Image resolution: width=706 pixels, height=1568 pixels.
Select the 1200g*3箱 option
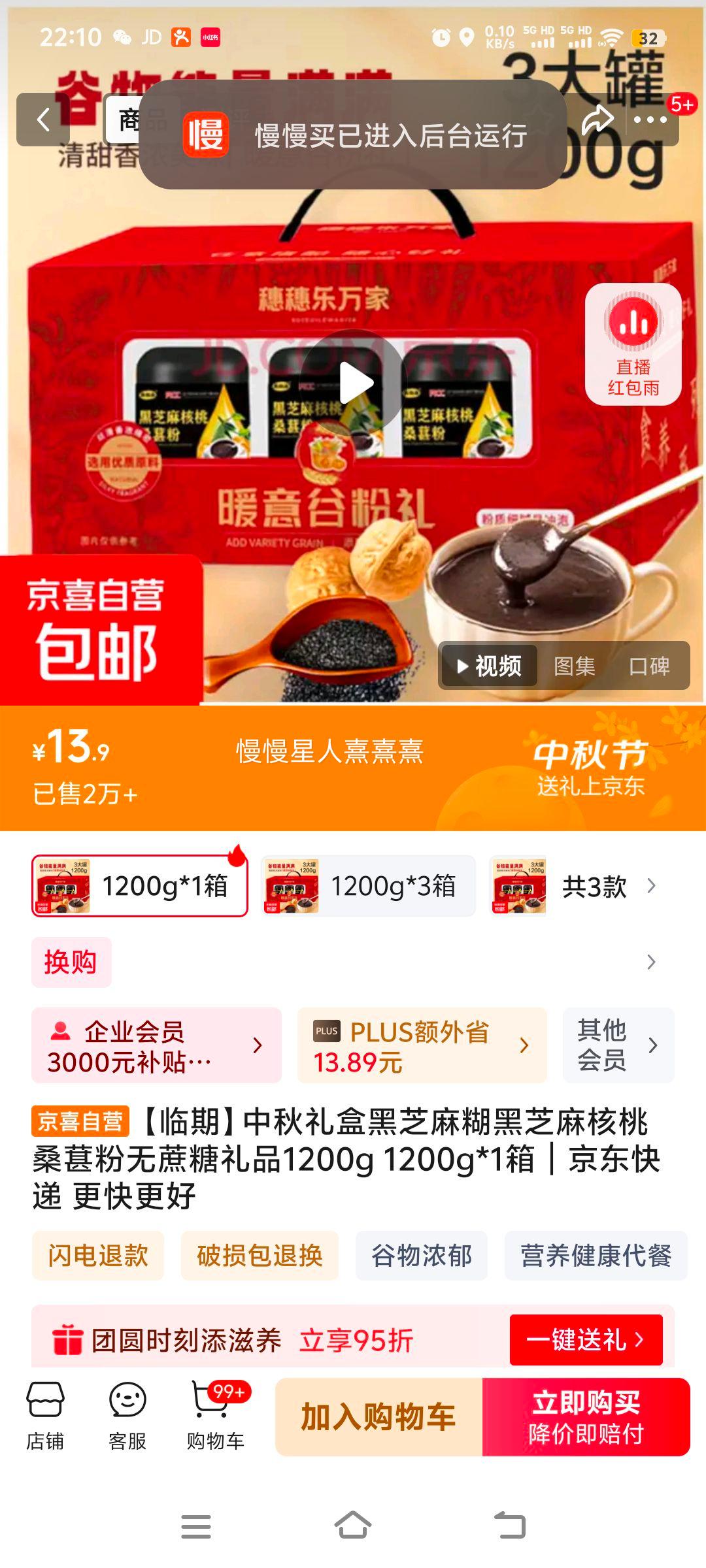(x=368, y=886)
